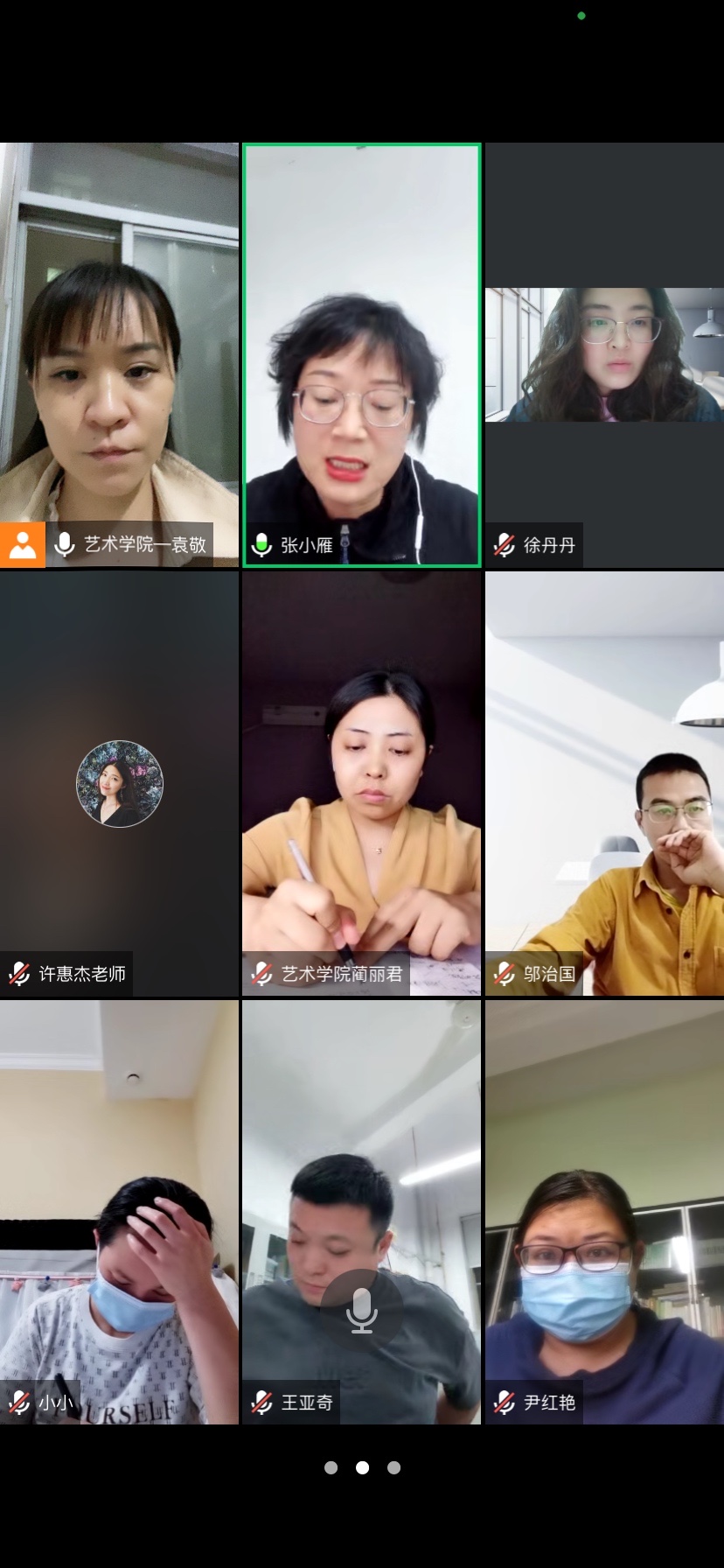Screen dimensions: 724x1568
Task: Tap 尹红艳's video tile
Action: coord(604,1212)
